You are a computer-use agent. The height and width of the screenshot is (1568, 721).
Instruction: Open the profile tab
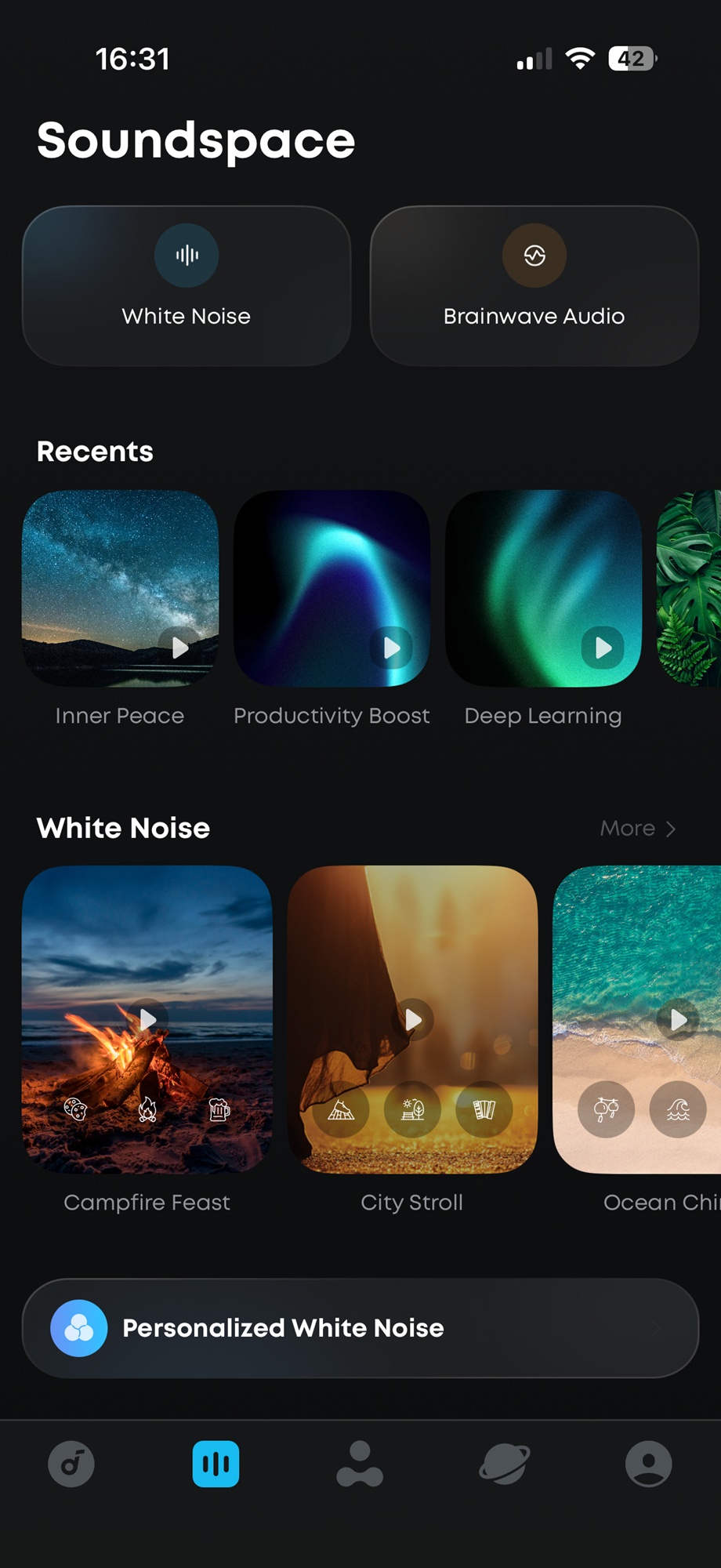[648, 1464]
